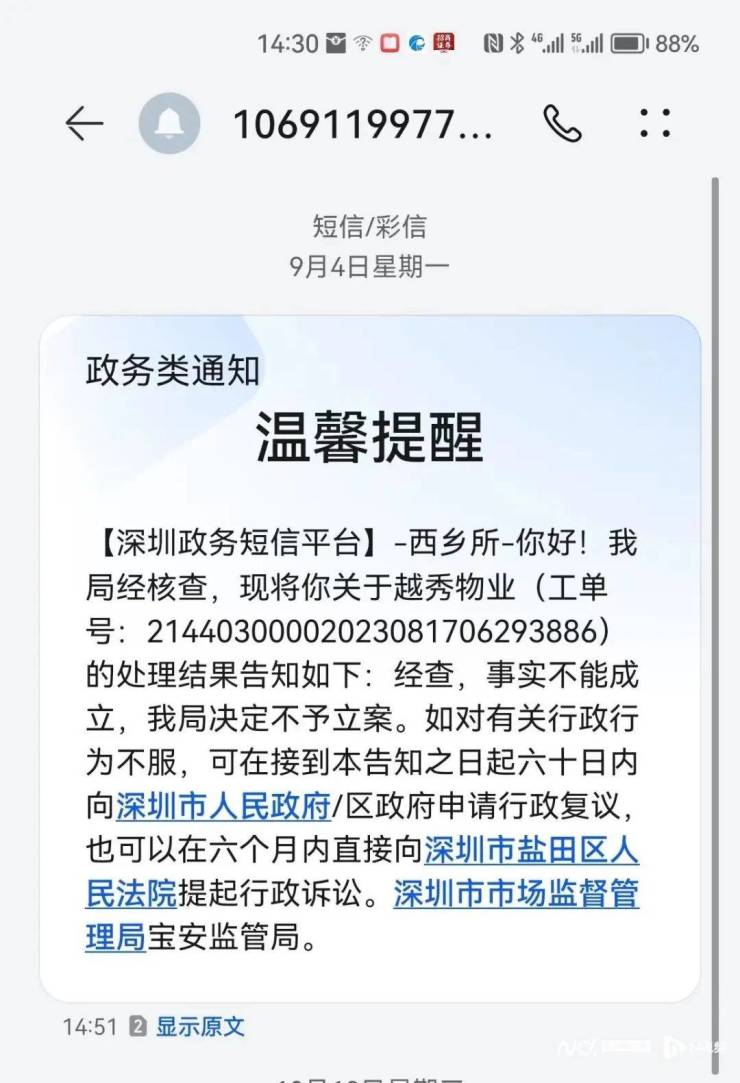Open the overflow menu

tap(655, 123)
